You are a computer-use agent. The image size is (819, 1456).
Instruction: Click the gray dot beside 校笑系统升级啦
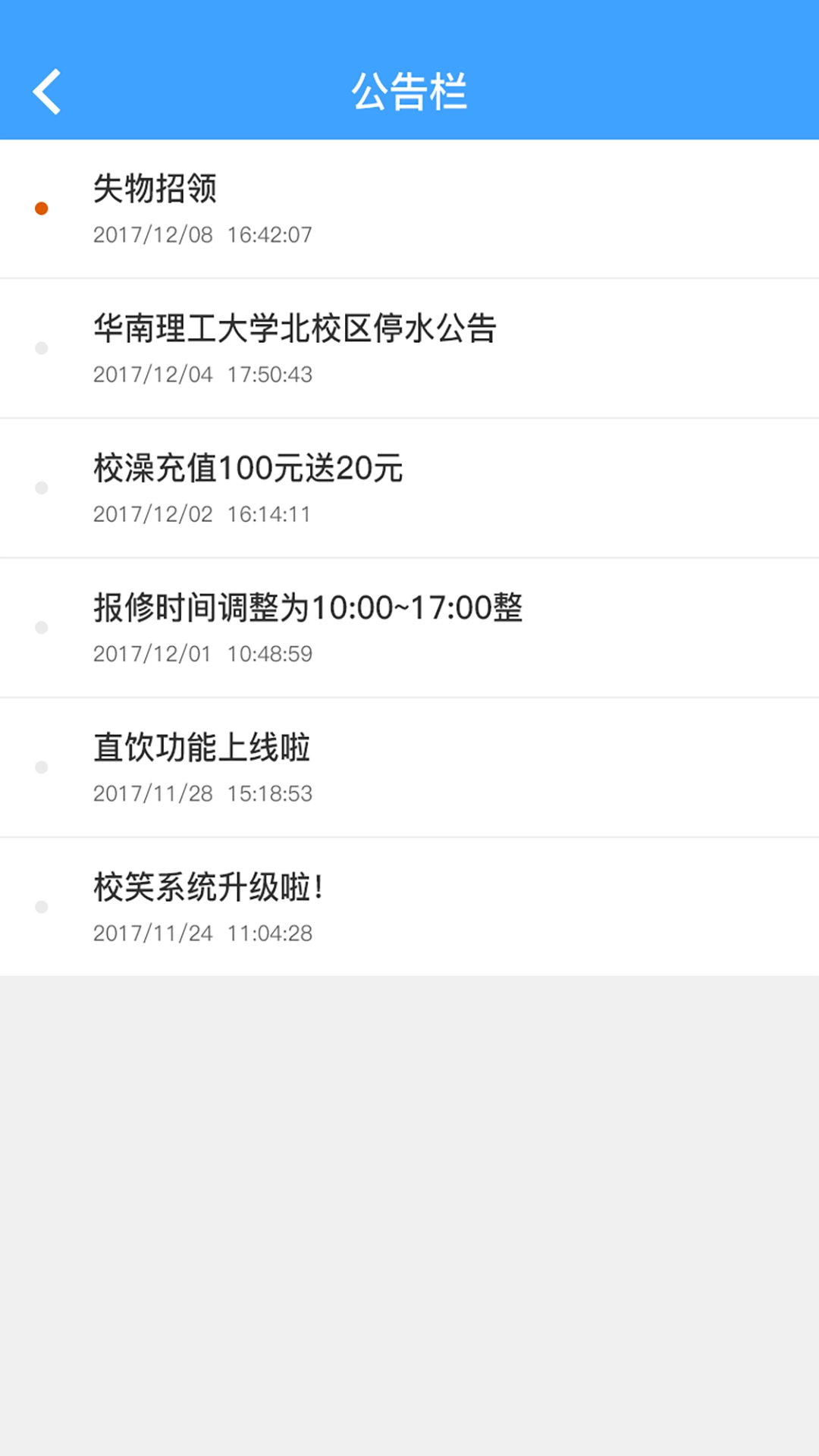point(40,905)
